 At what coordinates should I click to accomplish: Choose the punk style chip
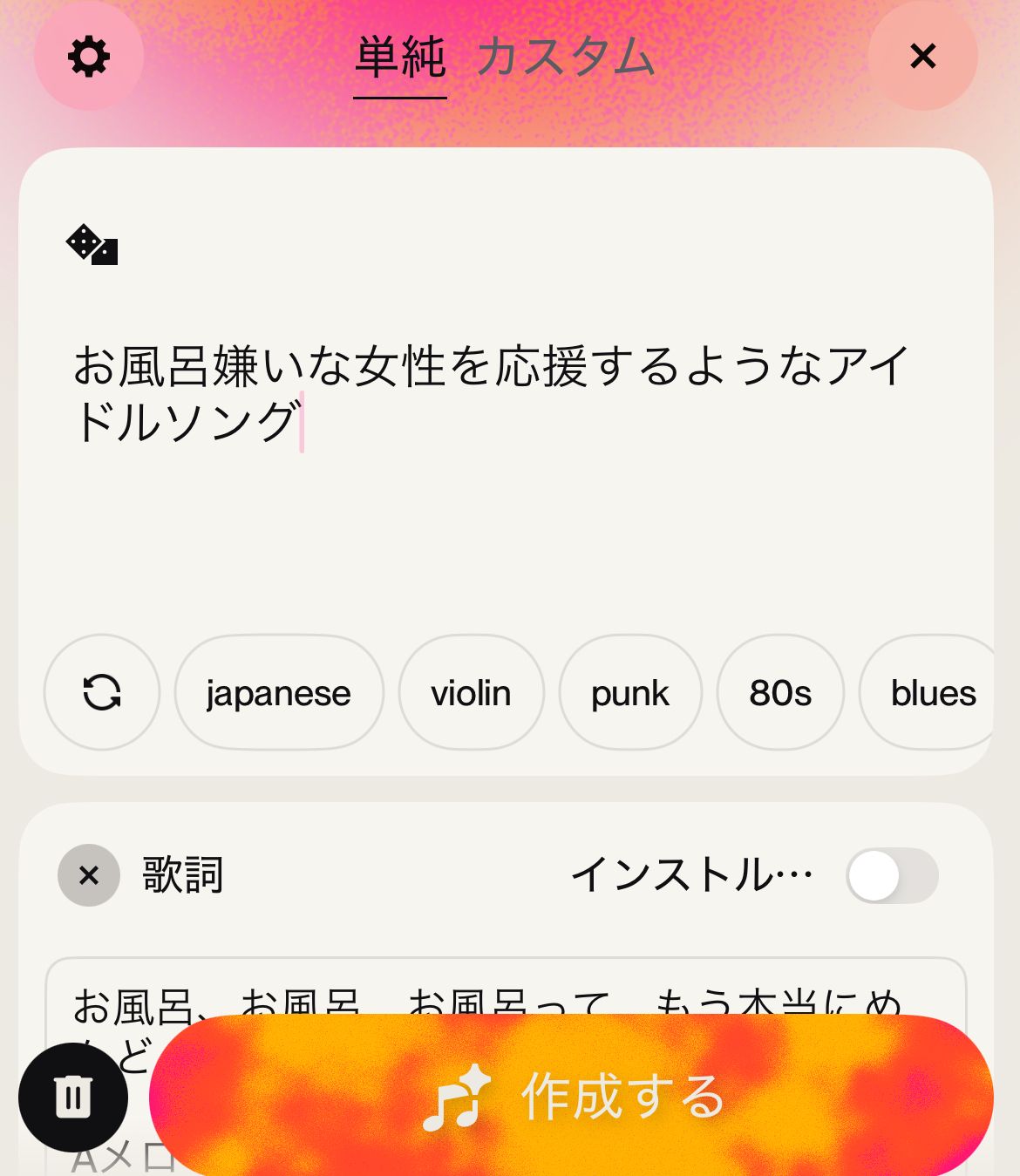630,693
